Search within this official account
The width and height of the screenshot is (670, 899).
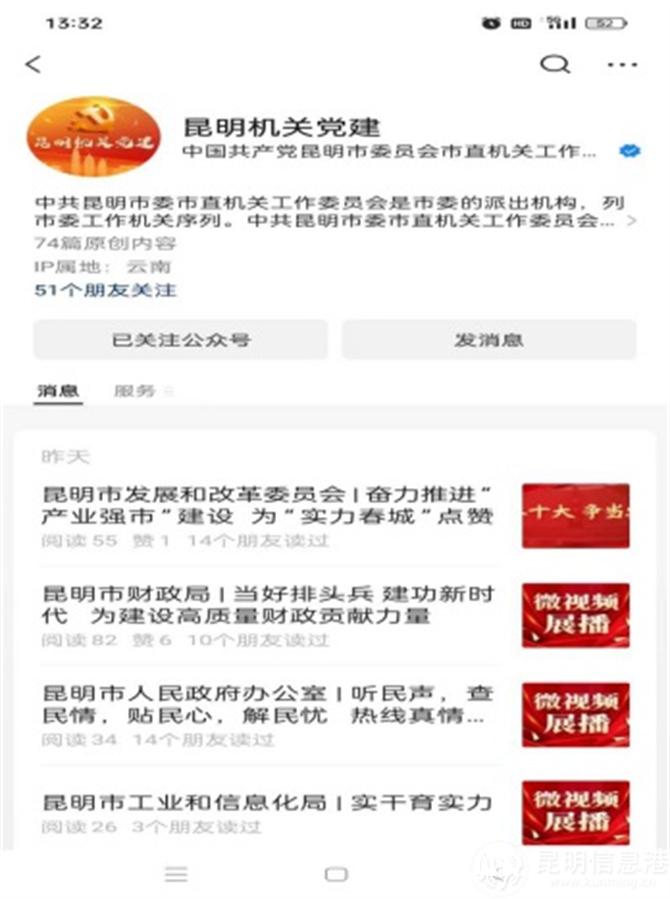tap(553, 65)
